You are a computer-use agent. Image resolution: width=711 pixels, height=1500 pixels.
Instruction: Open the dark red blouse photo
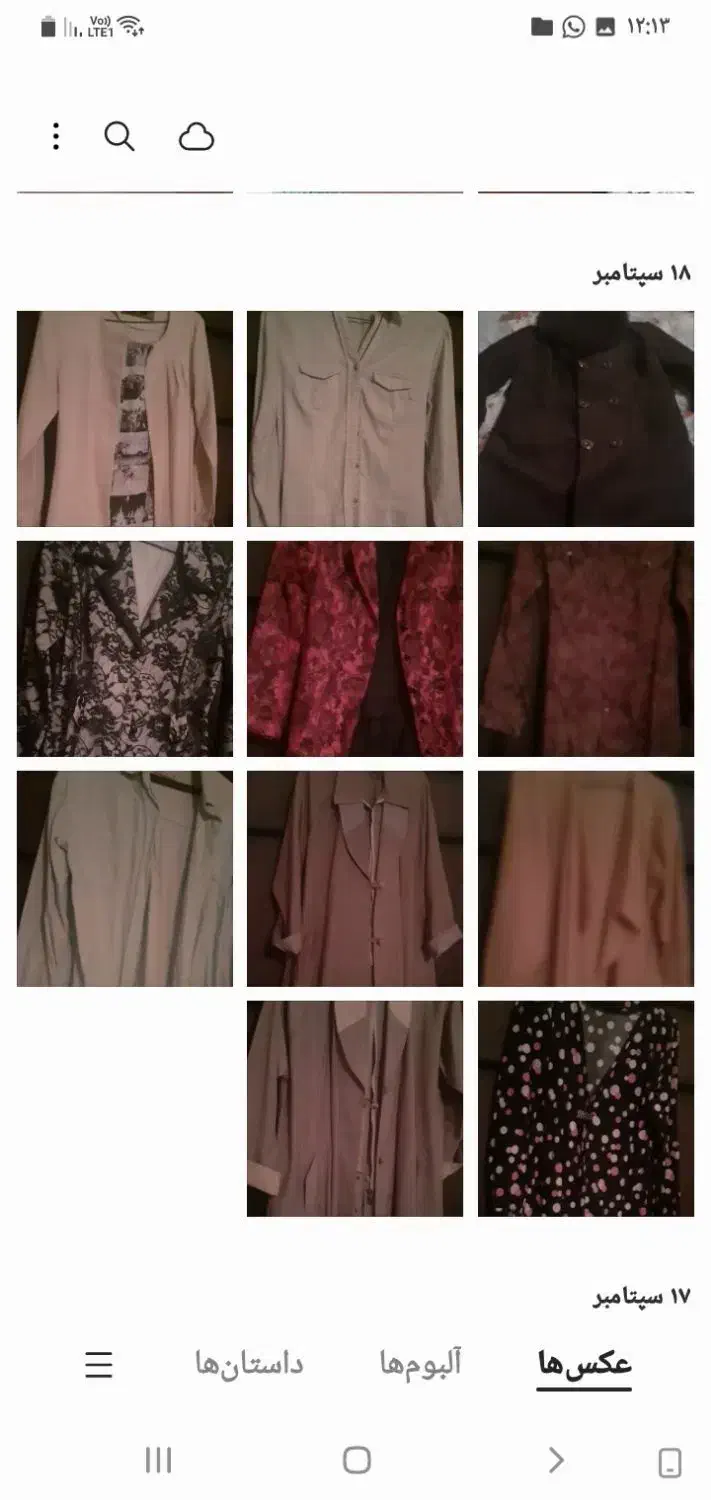(x=586, y=649)
